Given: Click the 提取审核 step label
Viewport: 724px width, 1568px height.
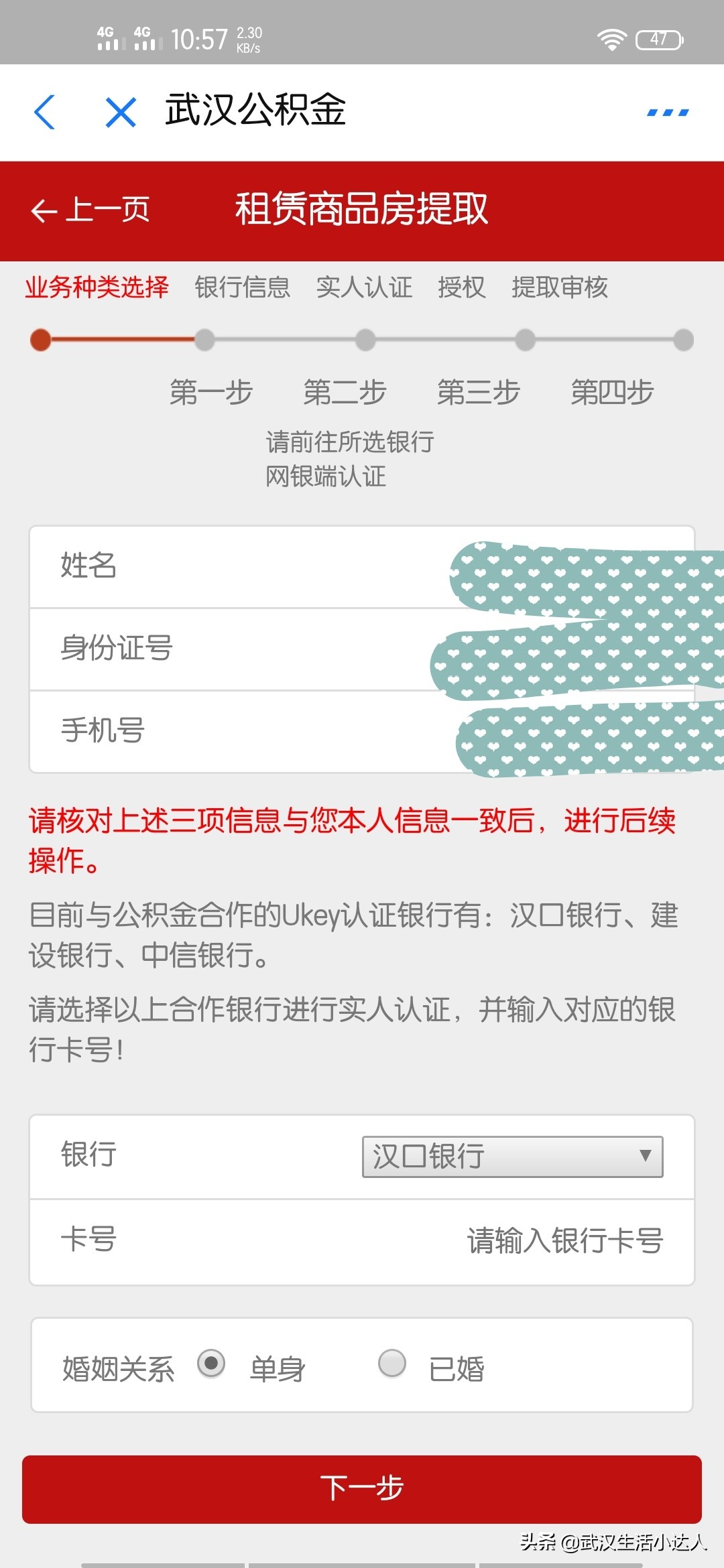Looking at the screenshot, I should [x=560, y=287].
